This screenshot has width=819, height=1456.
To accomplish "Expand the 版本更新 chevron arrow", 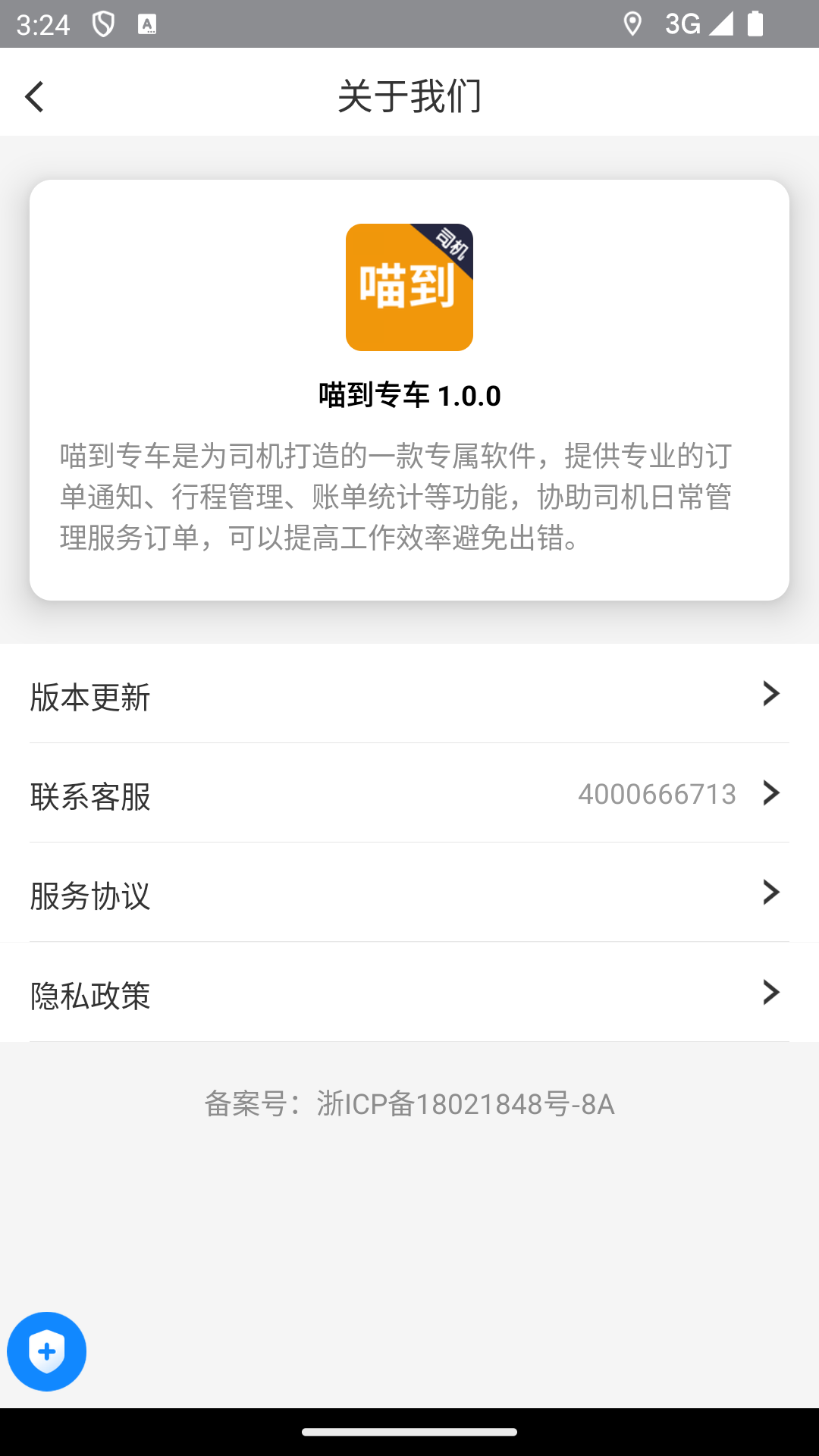I will 771,694.
